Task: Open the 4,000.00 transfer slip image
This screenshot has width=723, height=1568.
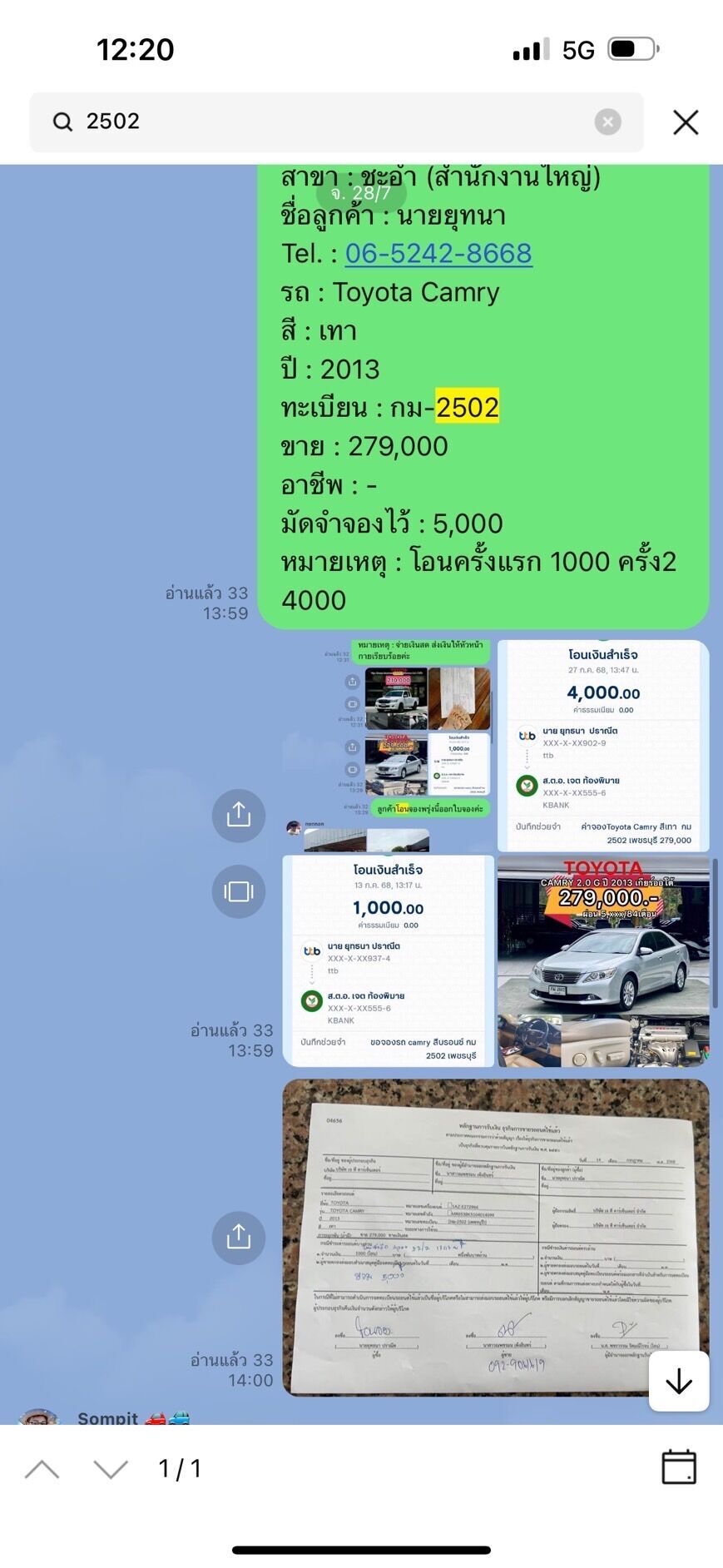Action: click(x=603, y=746)
